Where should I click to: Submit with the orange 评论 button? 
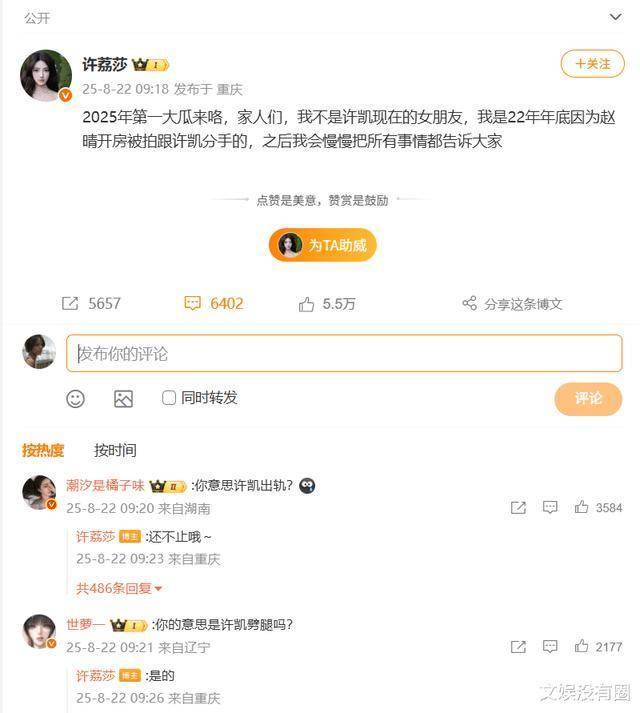click(588, 398)
